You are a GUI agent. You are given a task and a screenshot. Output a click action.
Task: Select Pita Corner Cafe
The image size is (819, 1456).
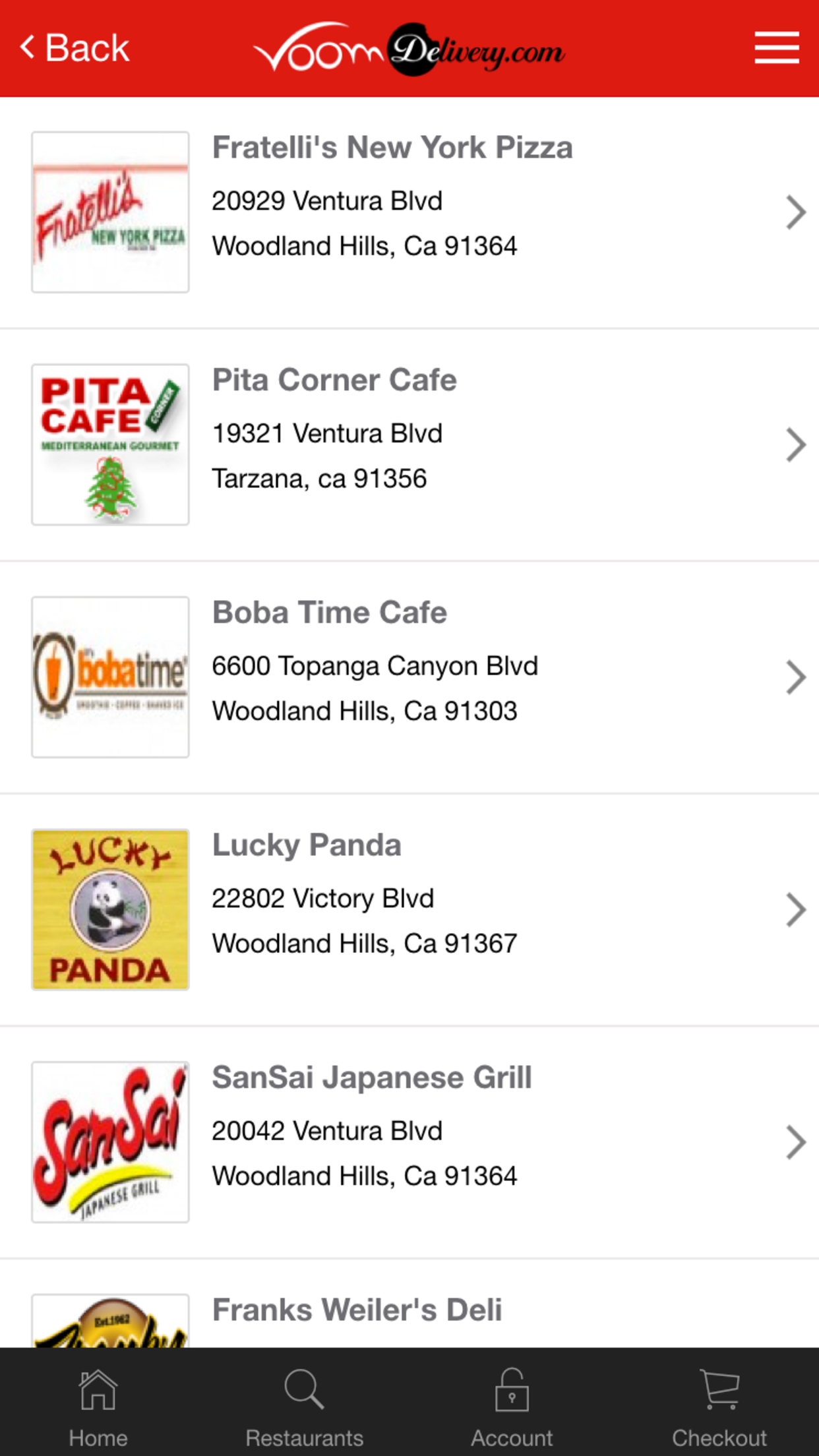(x=409, y=445)
